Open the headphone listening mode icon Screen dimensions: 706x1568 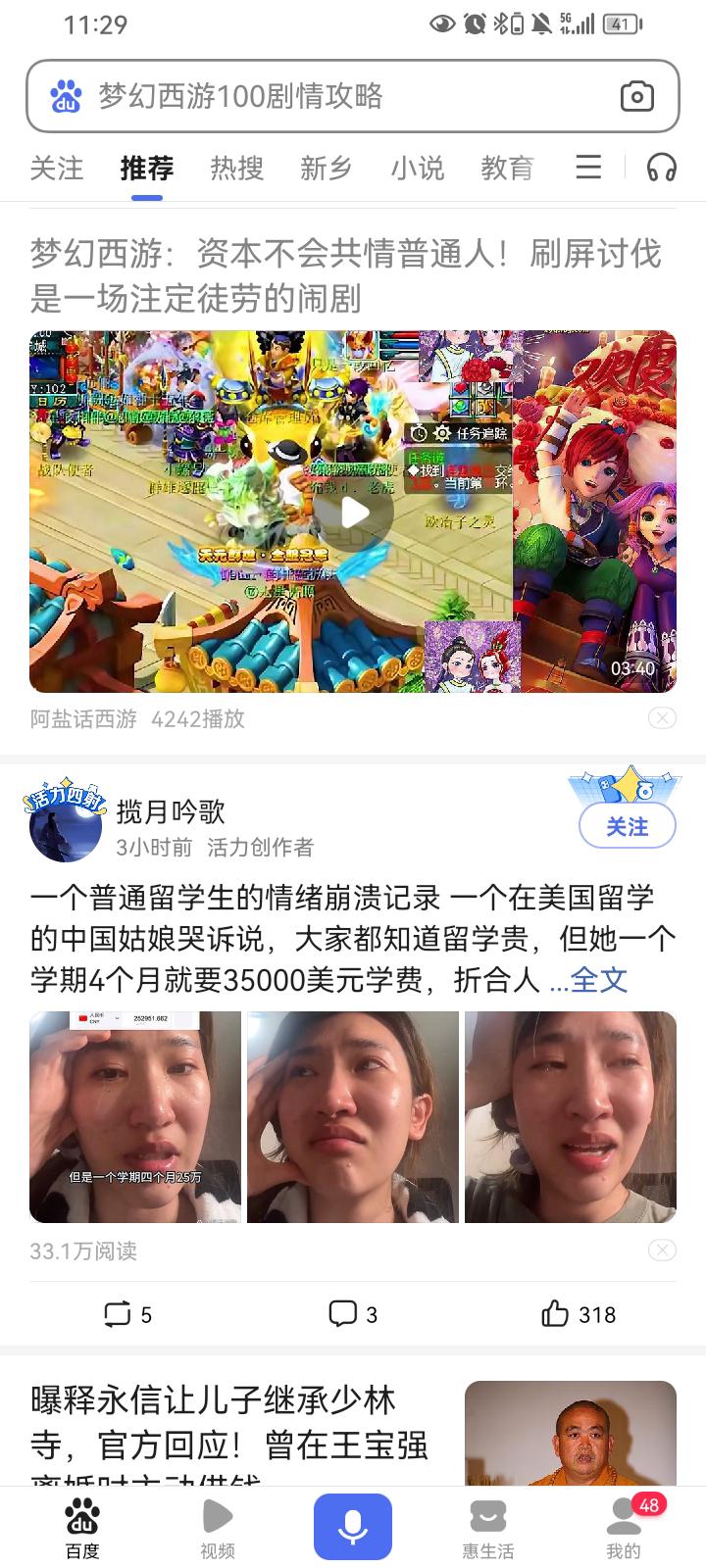pos(662,168)
